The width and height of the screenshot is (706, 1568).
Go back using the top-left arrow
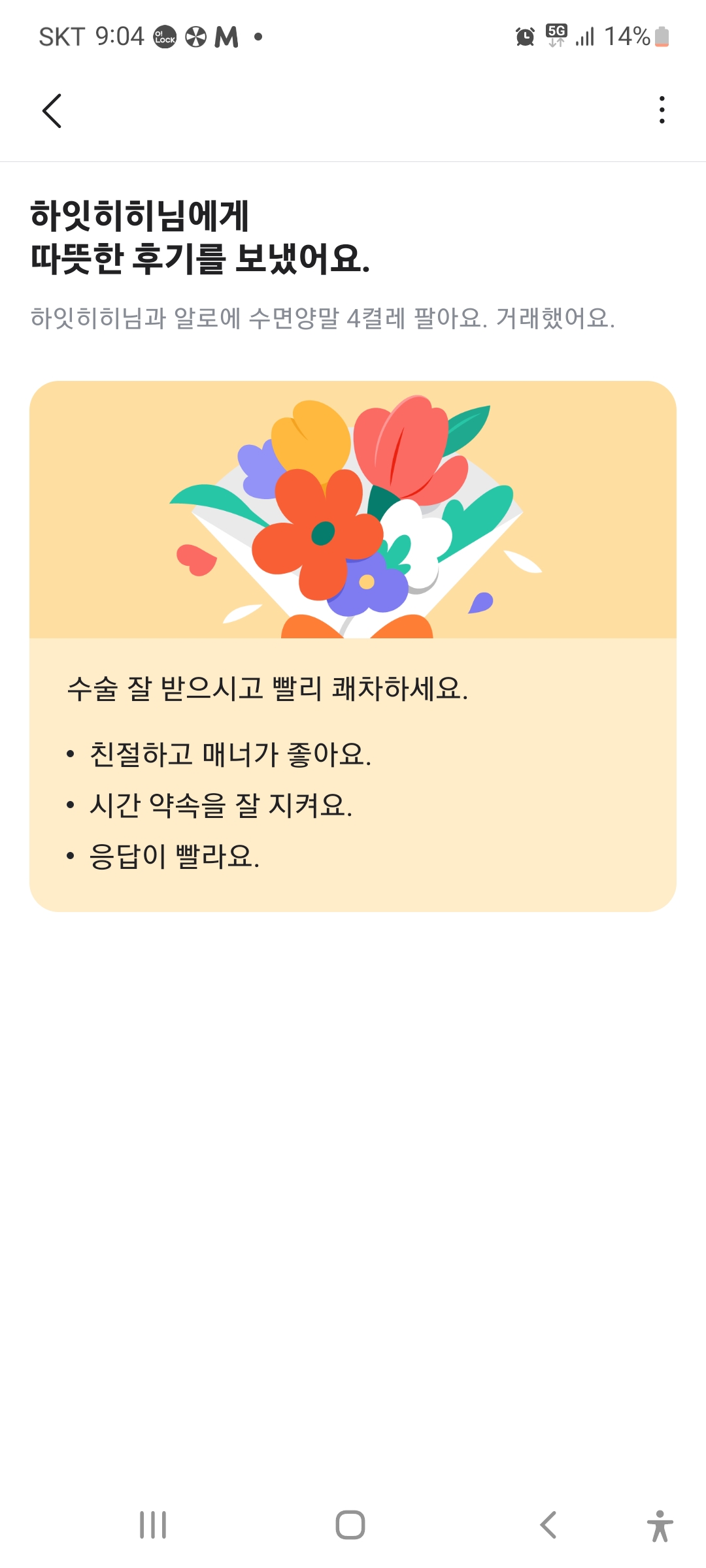[x=52, y=110]
